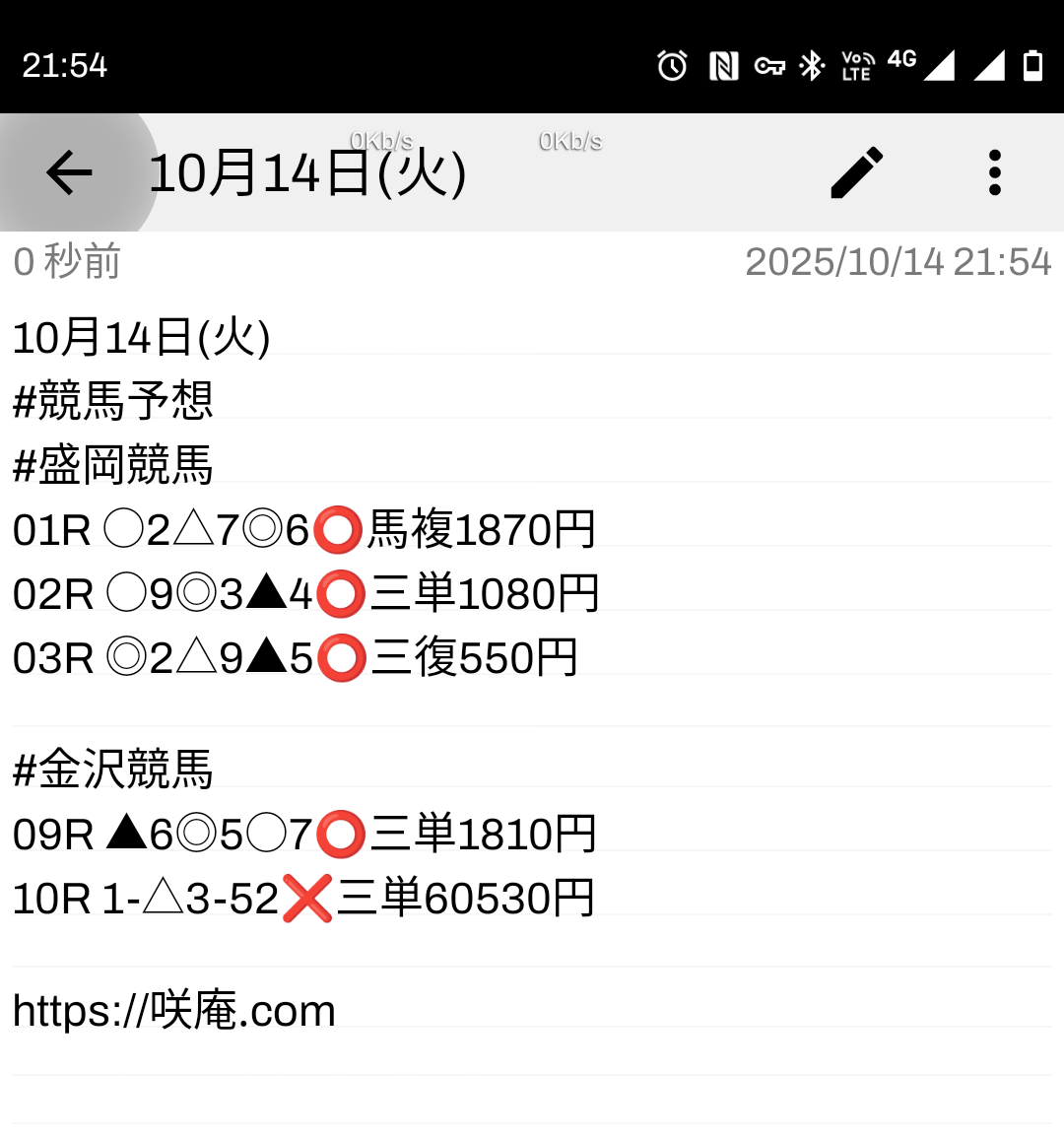Open the three-dot overflow menu

[x=994, y=173]
